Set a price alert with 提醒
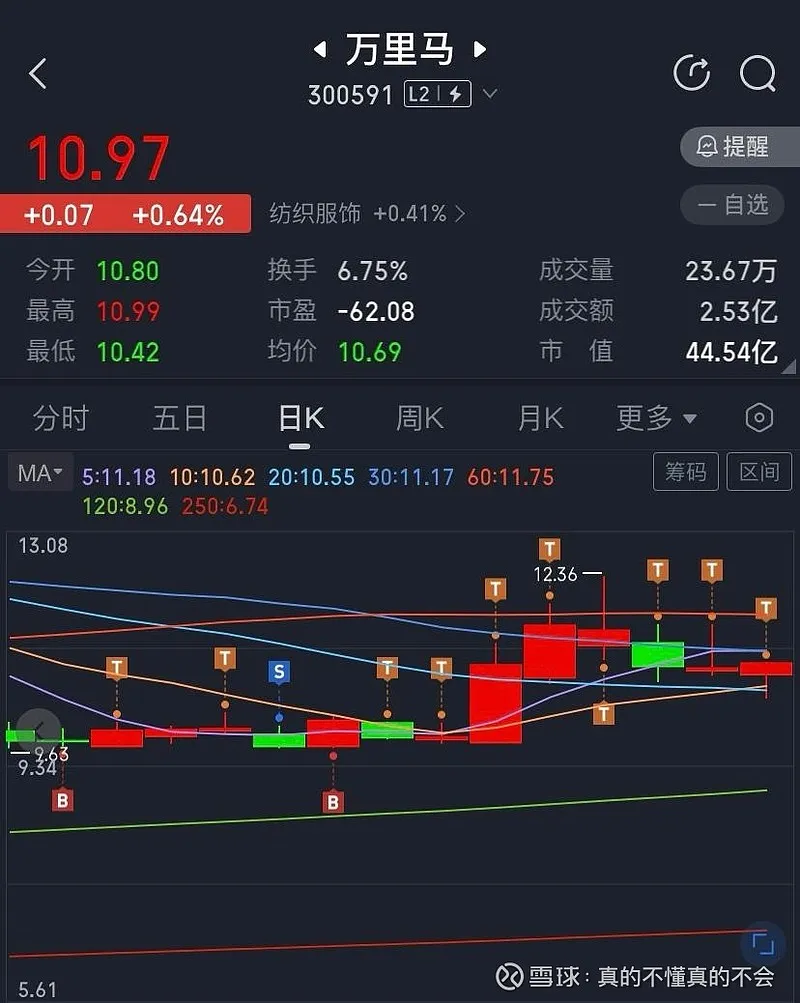Screen dimensions: 800x1003 click(x=740, y=147)
